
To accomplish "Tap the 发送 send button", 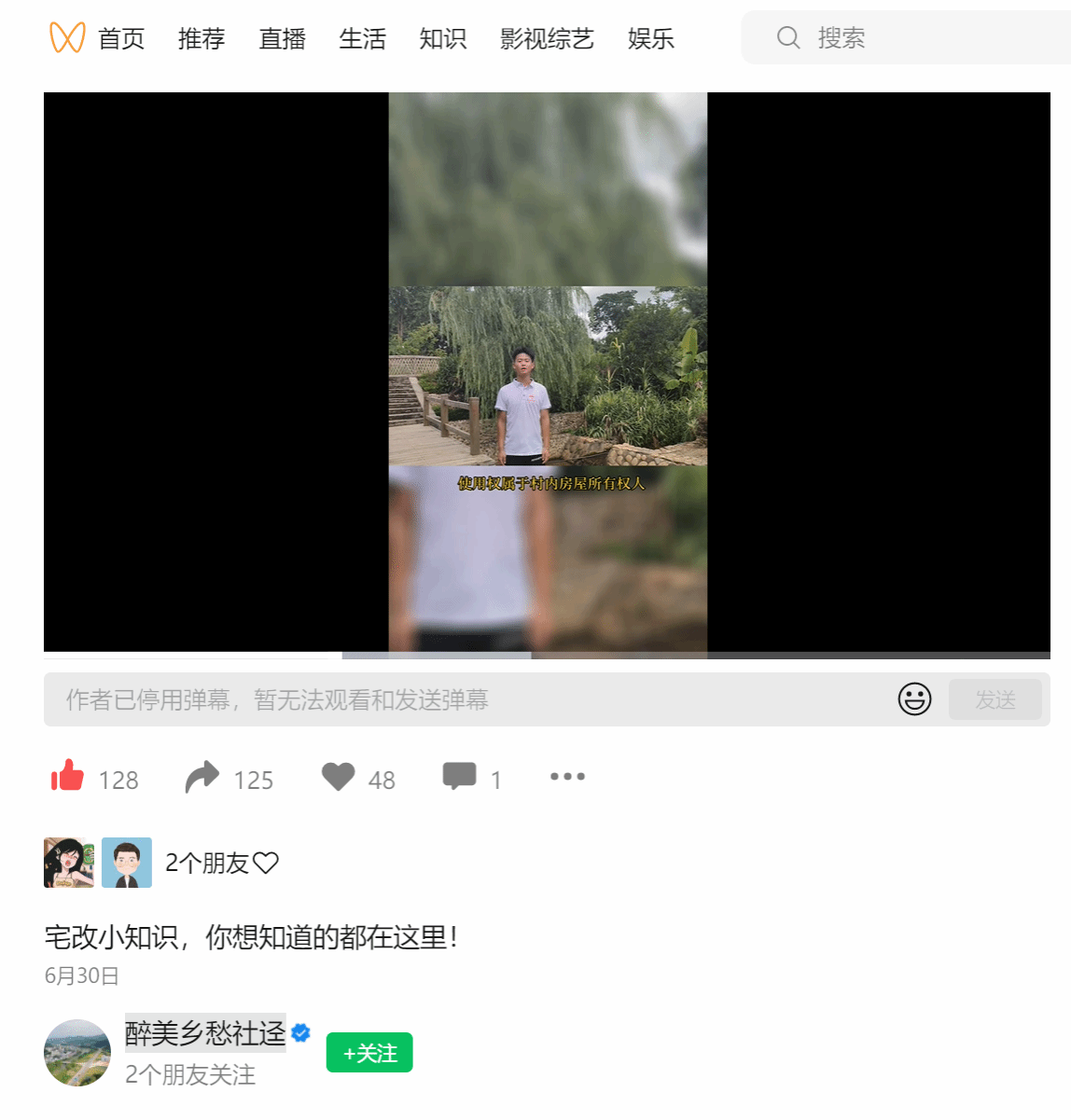I will point(994,699).
